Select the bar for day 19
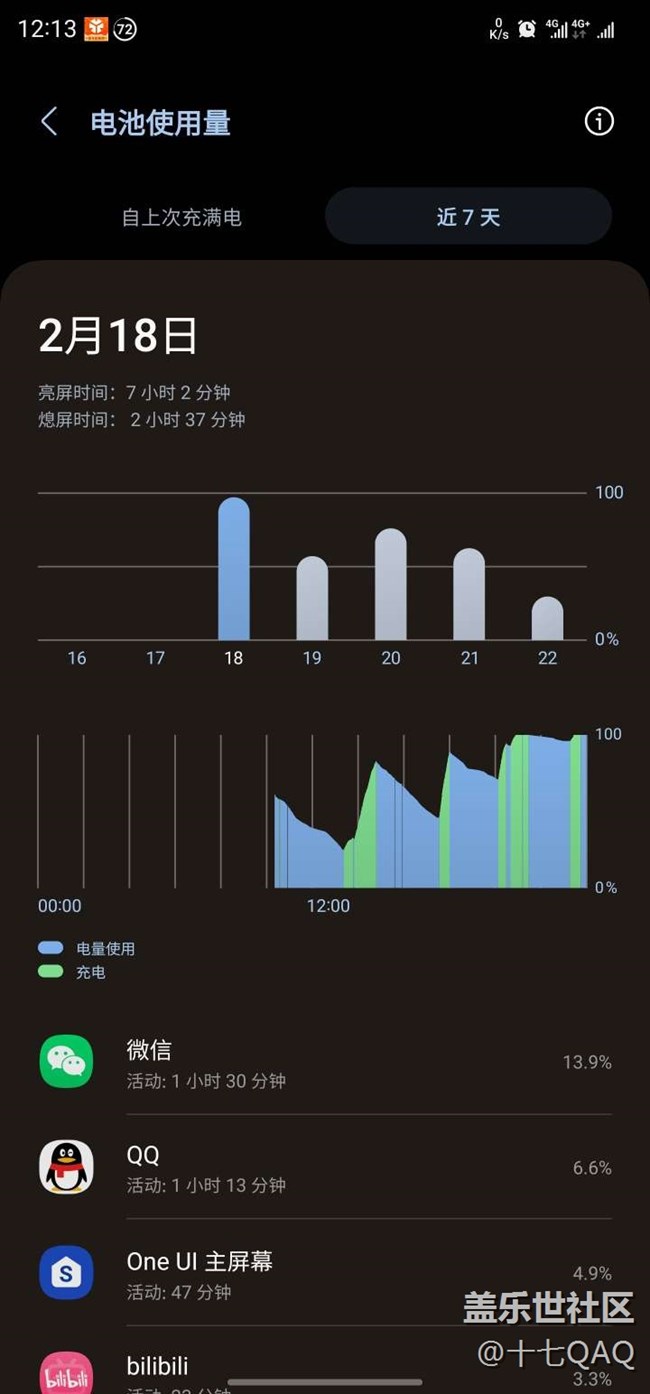The width and height of the screenshot is (650, 1394). 312,600
